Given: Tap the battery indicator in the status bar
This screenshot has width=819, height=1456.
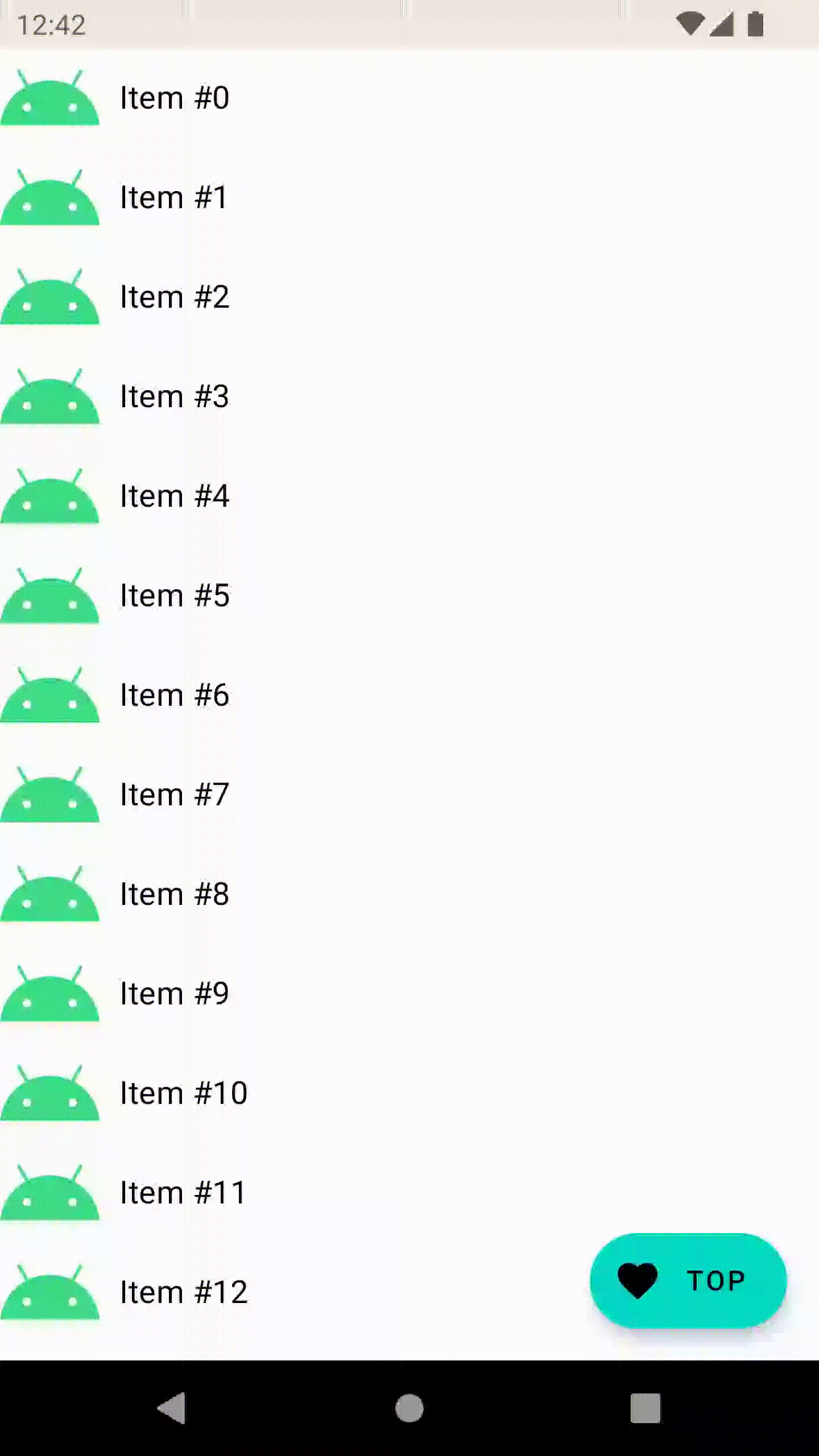Looking at the screenshot, I should point(754,23).
